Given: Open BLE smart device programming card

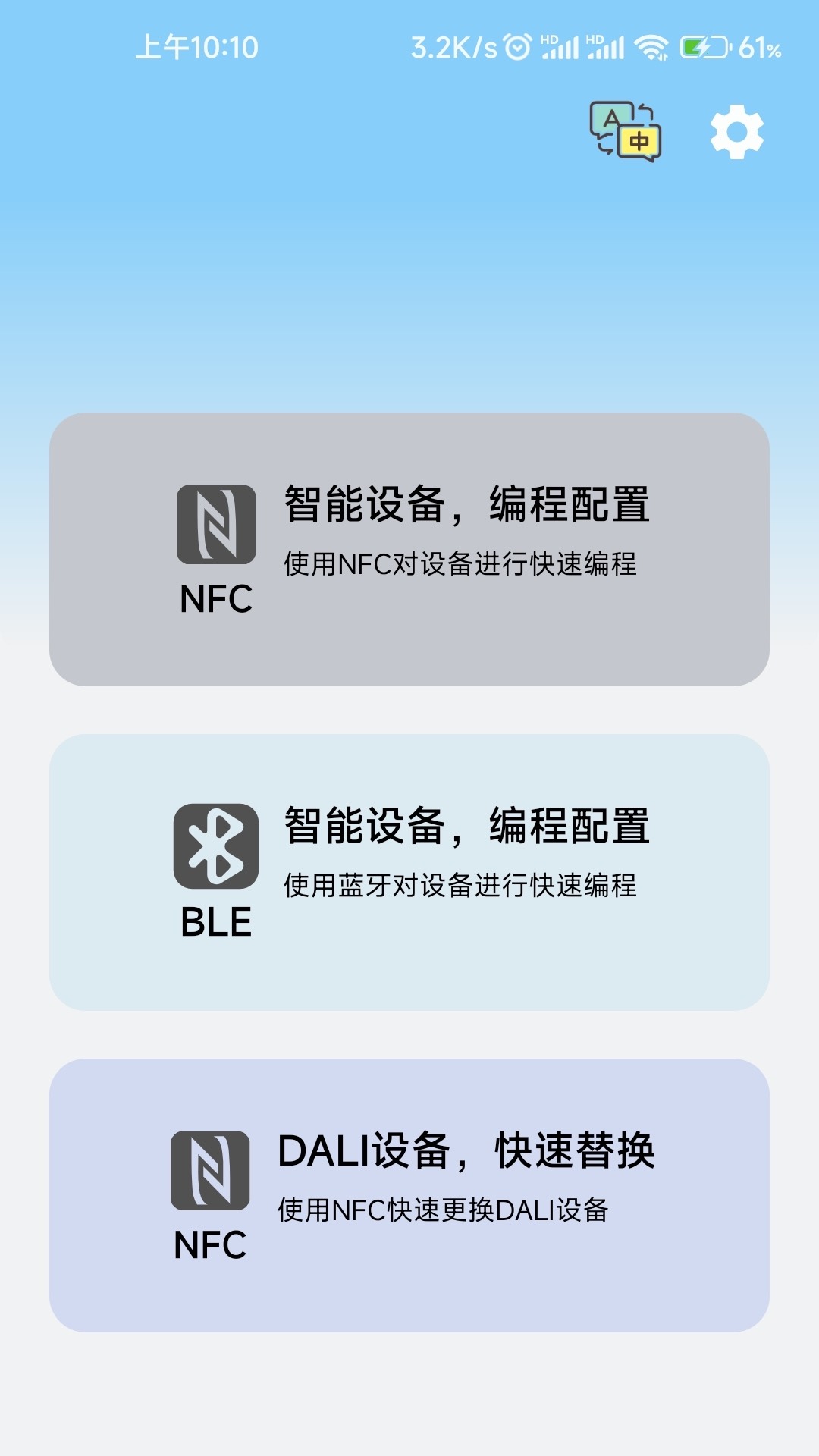Looking at the screenshot, I should [x=409, y=872].
